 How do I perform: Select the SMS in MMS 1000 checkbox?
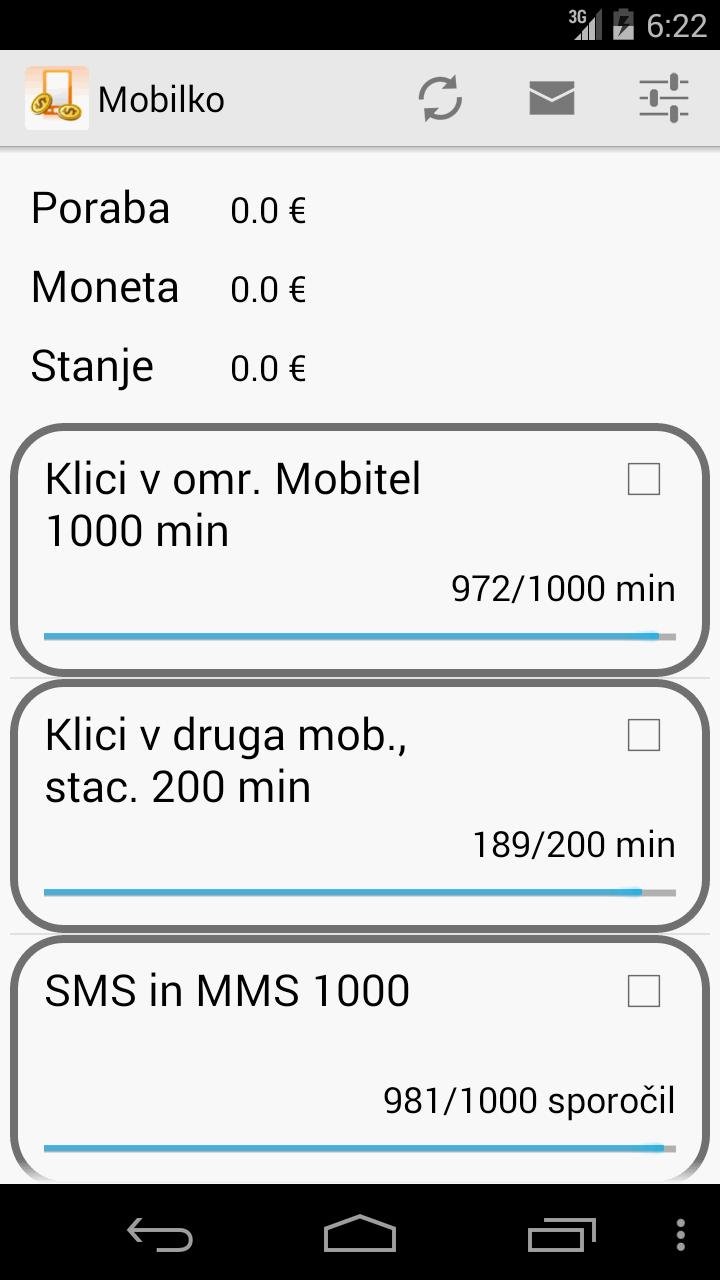point(644,991)
